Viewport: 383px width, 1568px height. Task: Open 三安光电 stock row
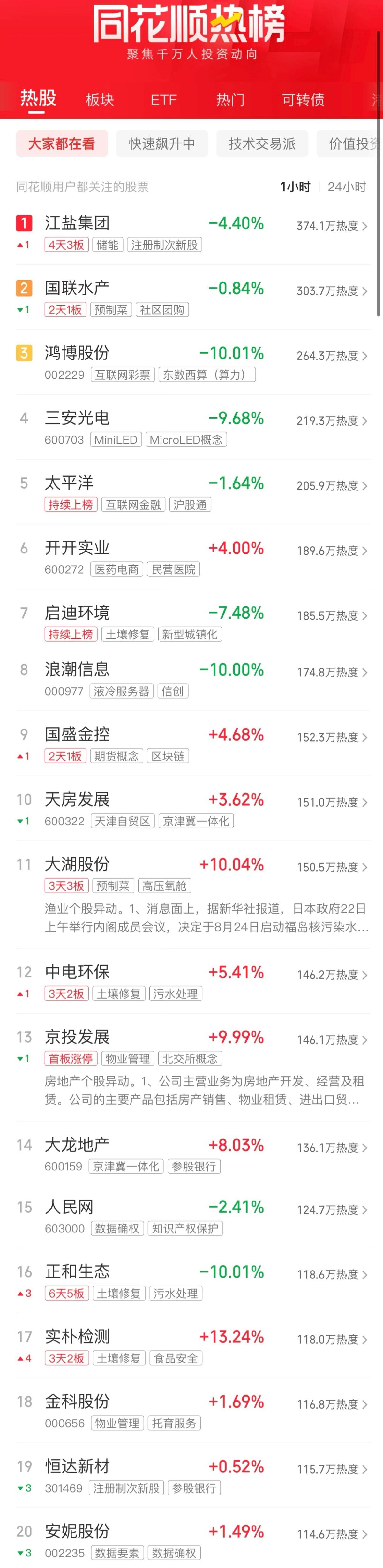[x=77, y=418]
